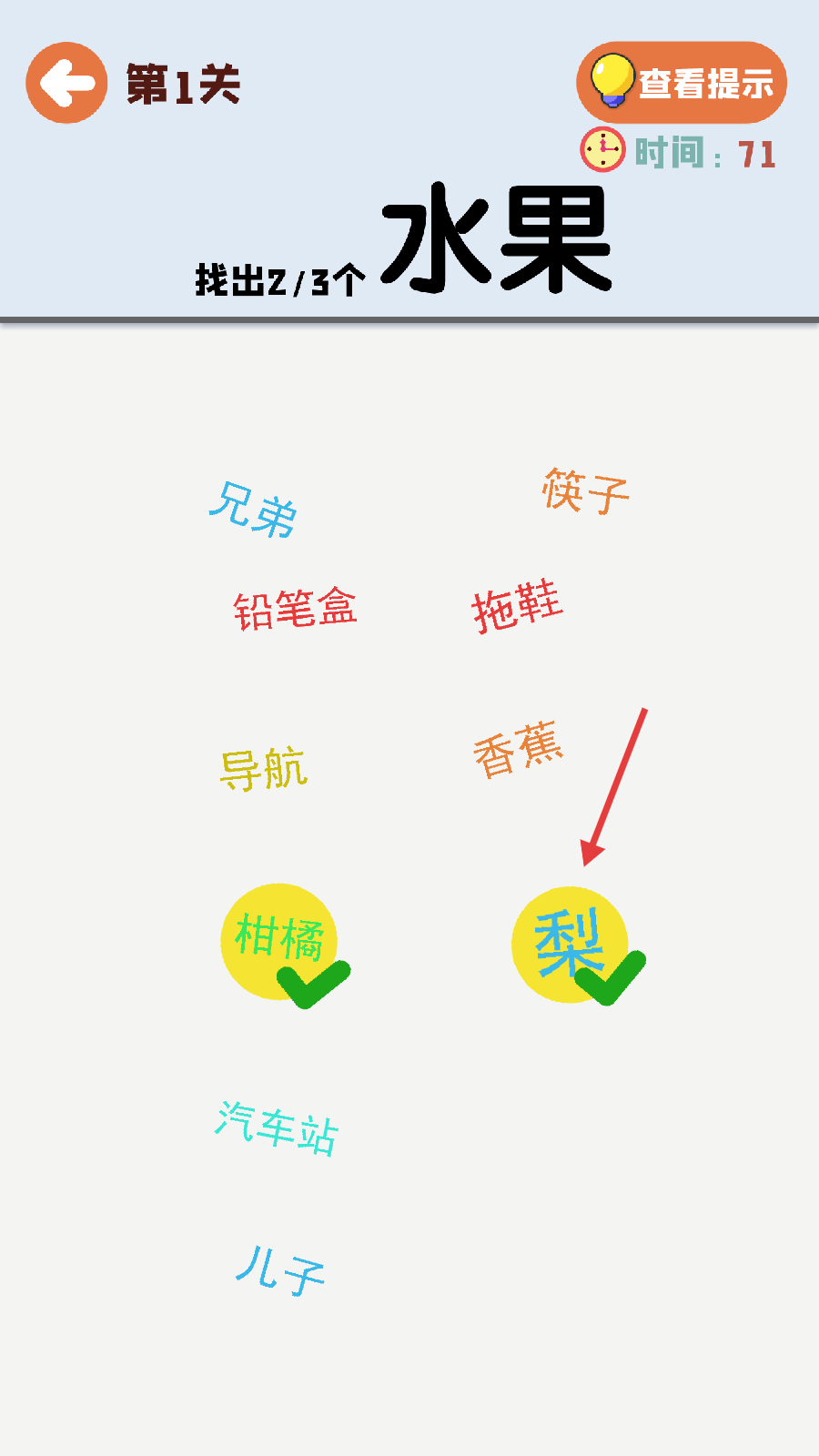The width and height of the screenshot is (819, 1456).
Task: Select the word 导航
Action: (x=264, y=770)
